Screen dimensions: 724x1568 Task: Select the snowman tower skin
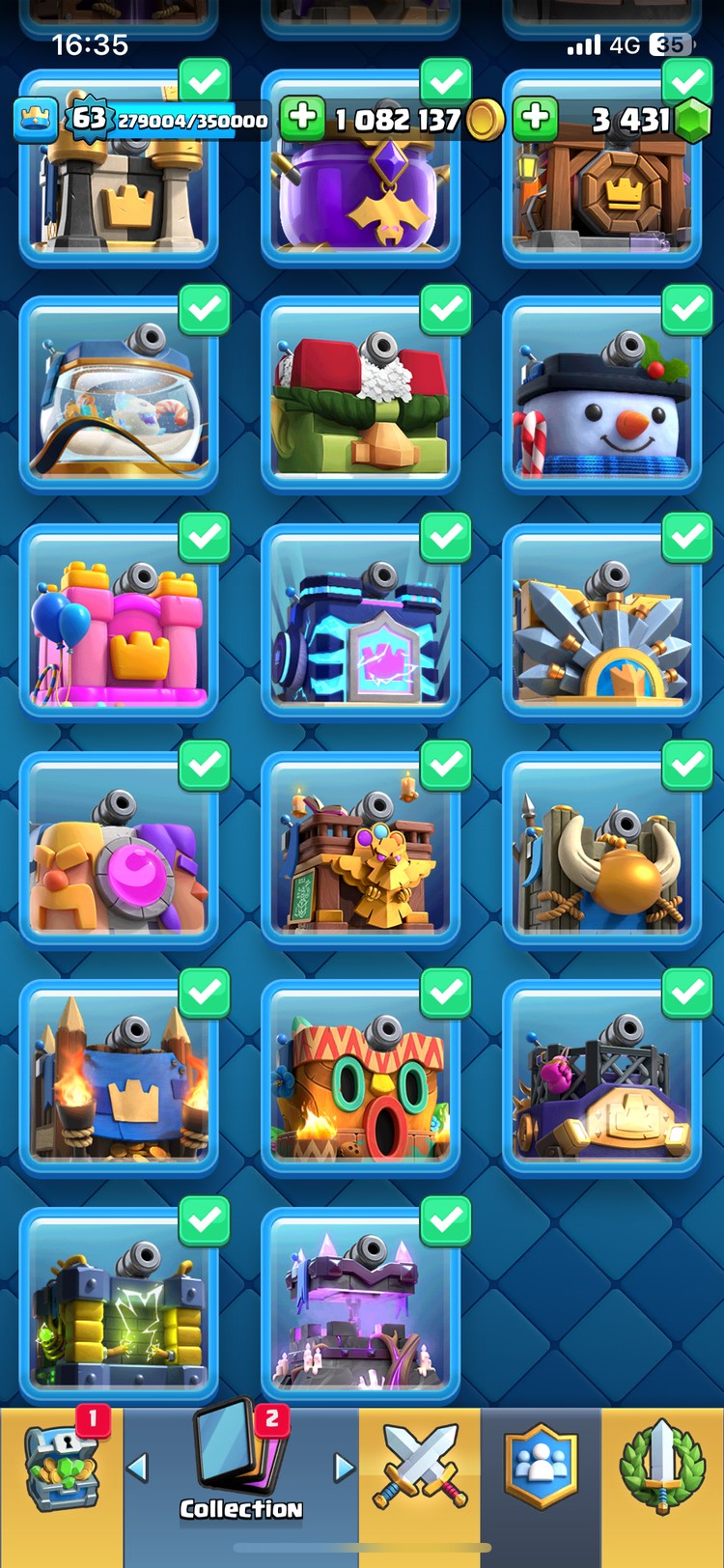coord(601,398)
